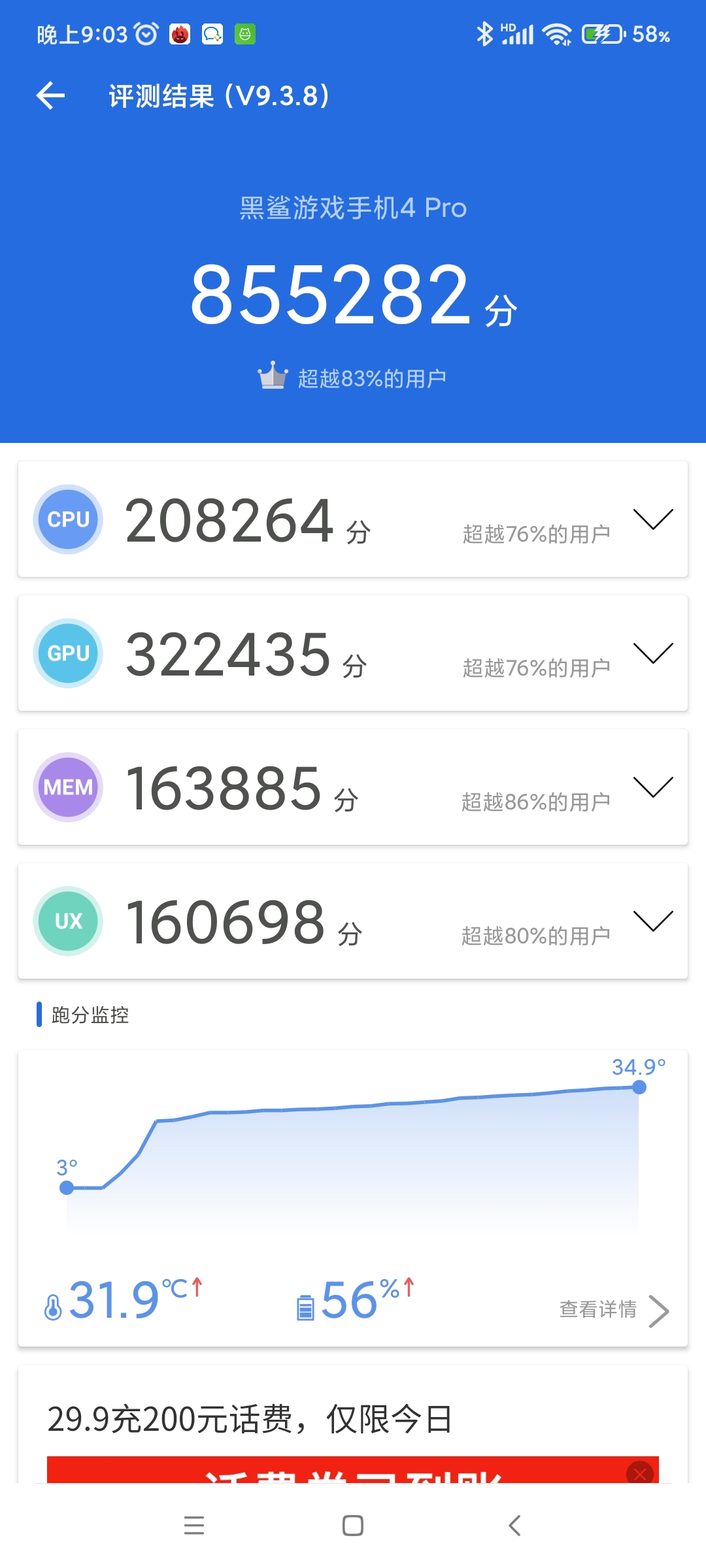Open the 29.9充200元话费 ad

250,1419
